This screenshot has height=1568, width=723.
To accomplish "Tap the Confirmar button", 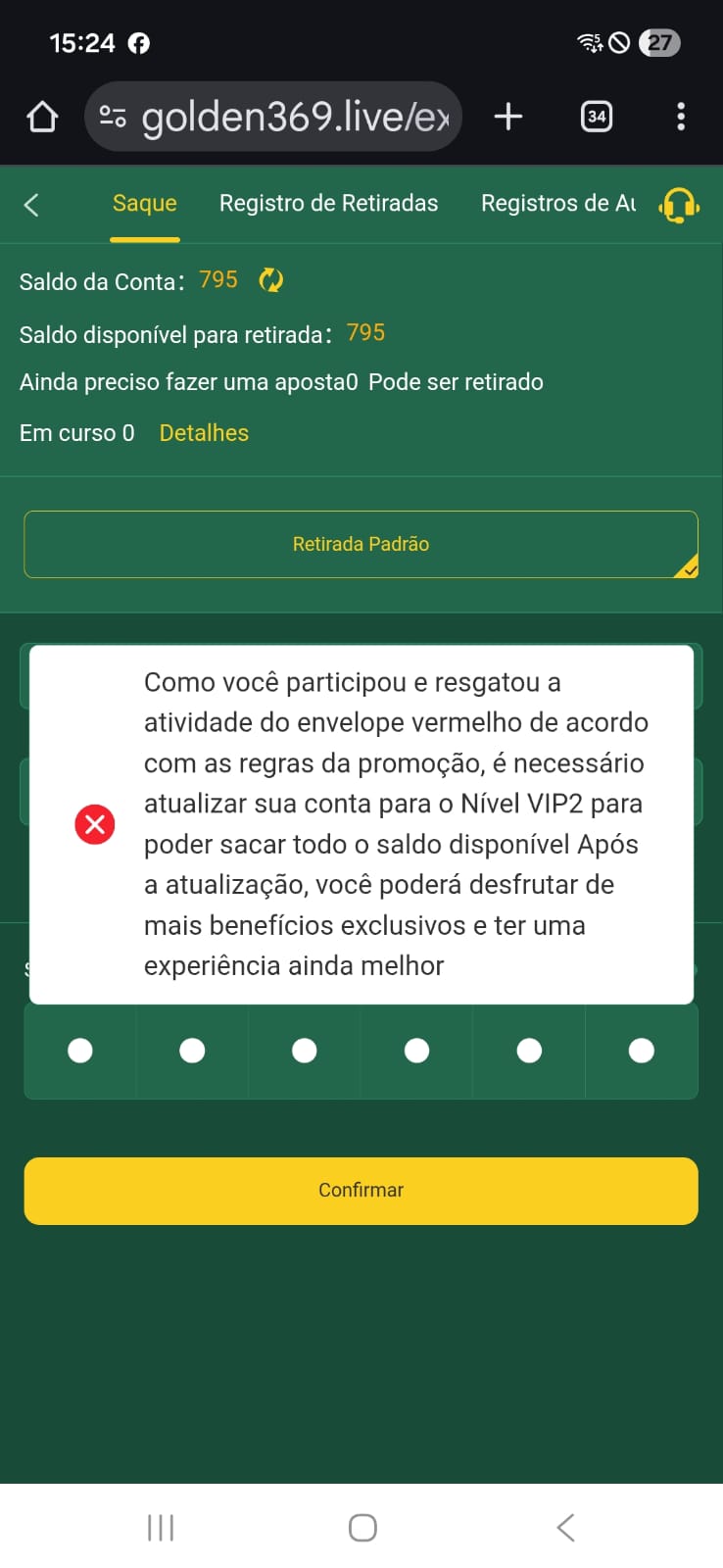I will pos(361,1191).
